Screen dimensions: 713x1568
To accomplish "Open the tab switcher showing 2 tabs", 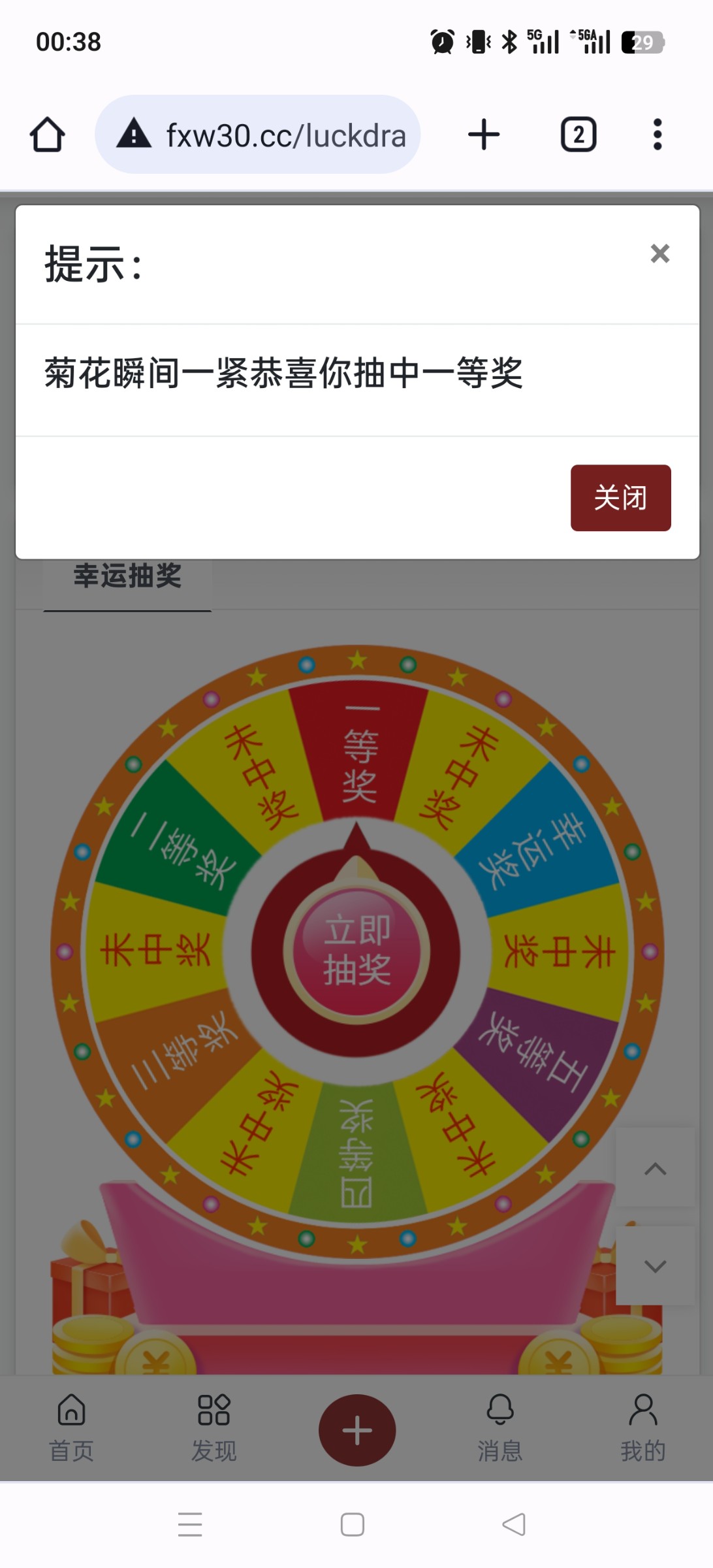I will (578, 135).
